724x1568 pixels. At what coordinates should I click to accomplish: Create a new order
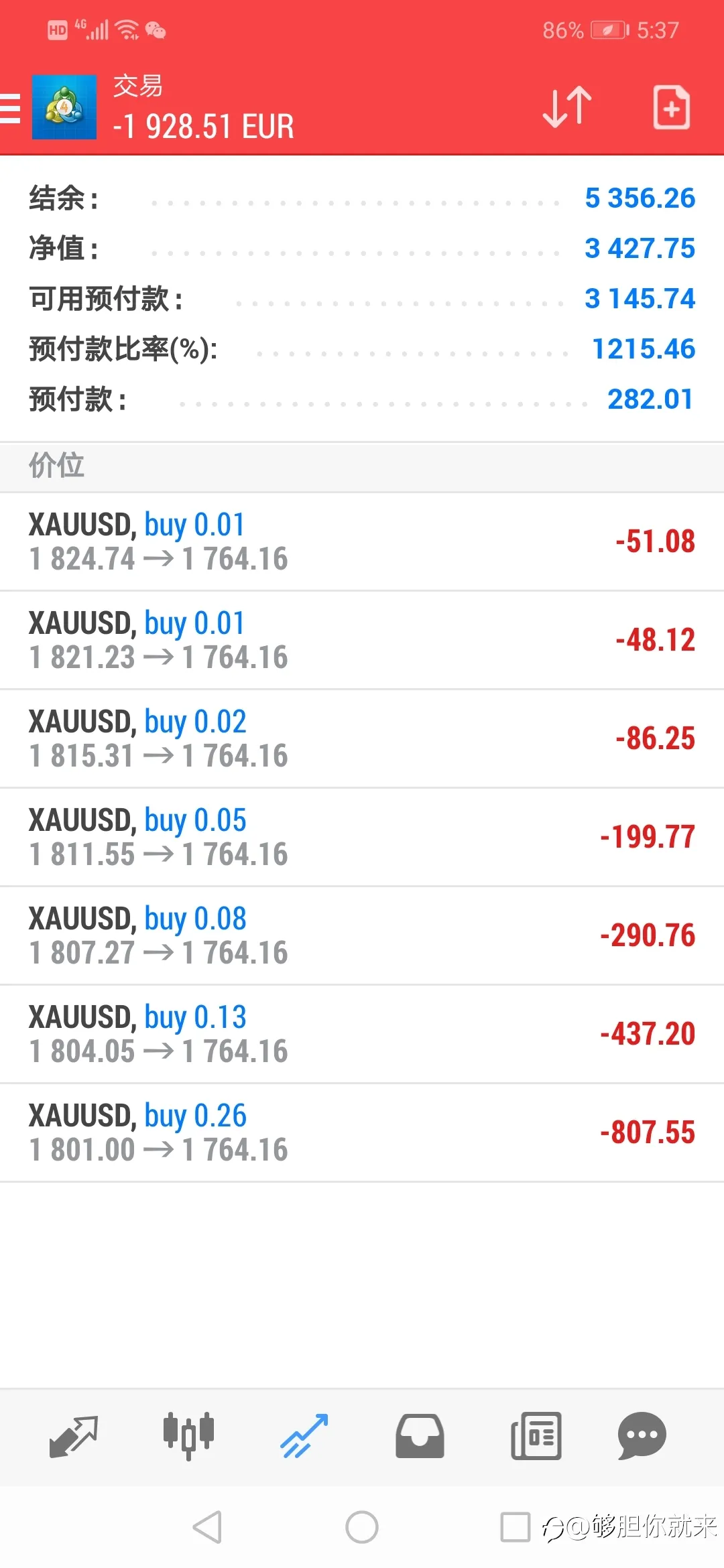(671, 107)
